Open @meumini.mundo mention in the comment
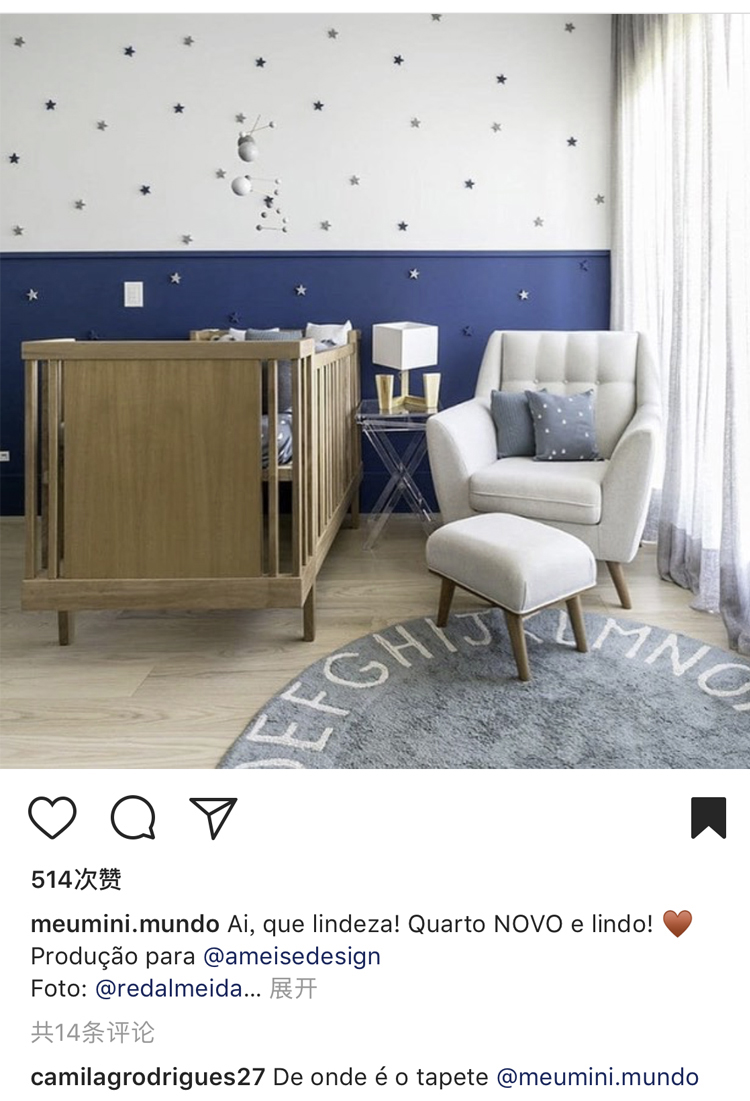This screenshot has width=750, height=1101. pos(597,1077)
